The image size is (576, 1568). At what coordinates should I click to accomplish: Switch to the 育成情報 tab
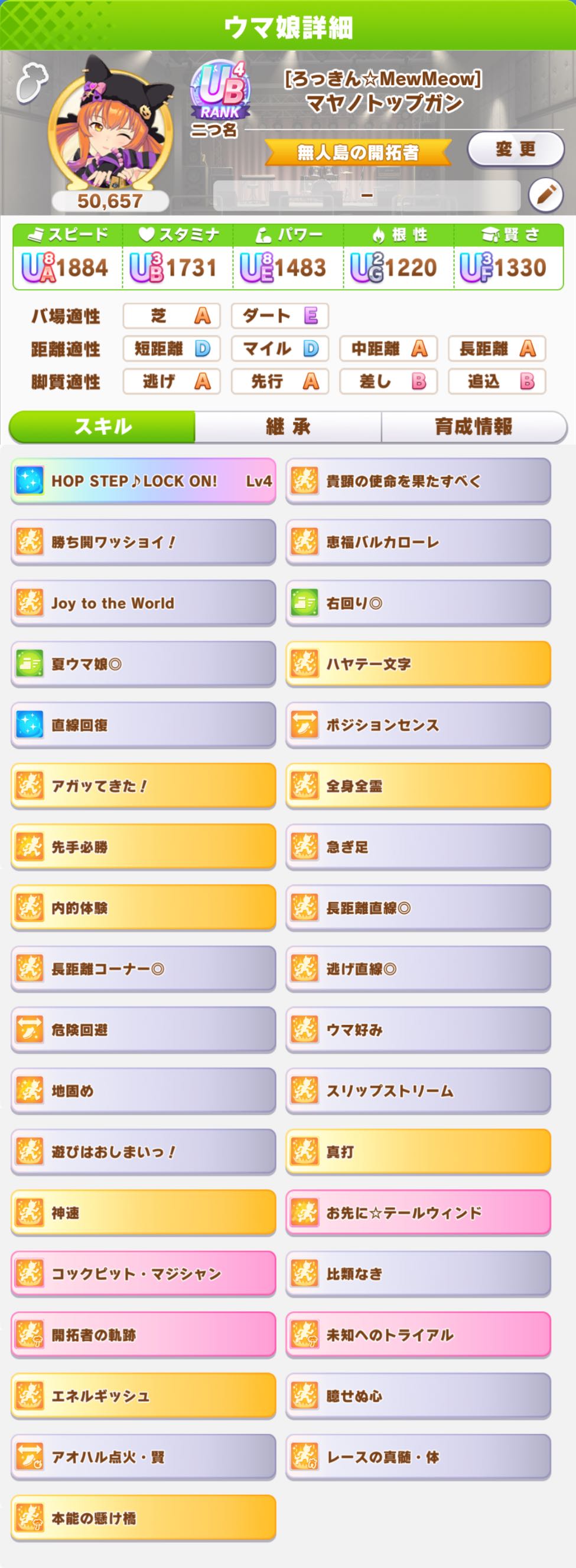coord(473,427)
